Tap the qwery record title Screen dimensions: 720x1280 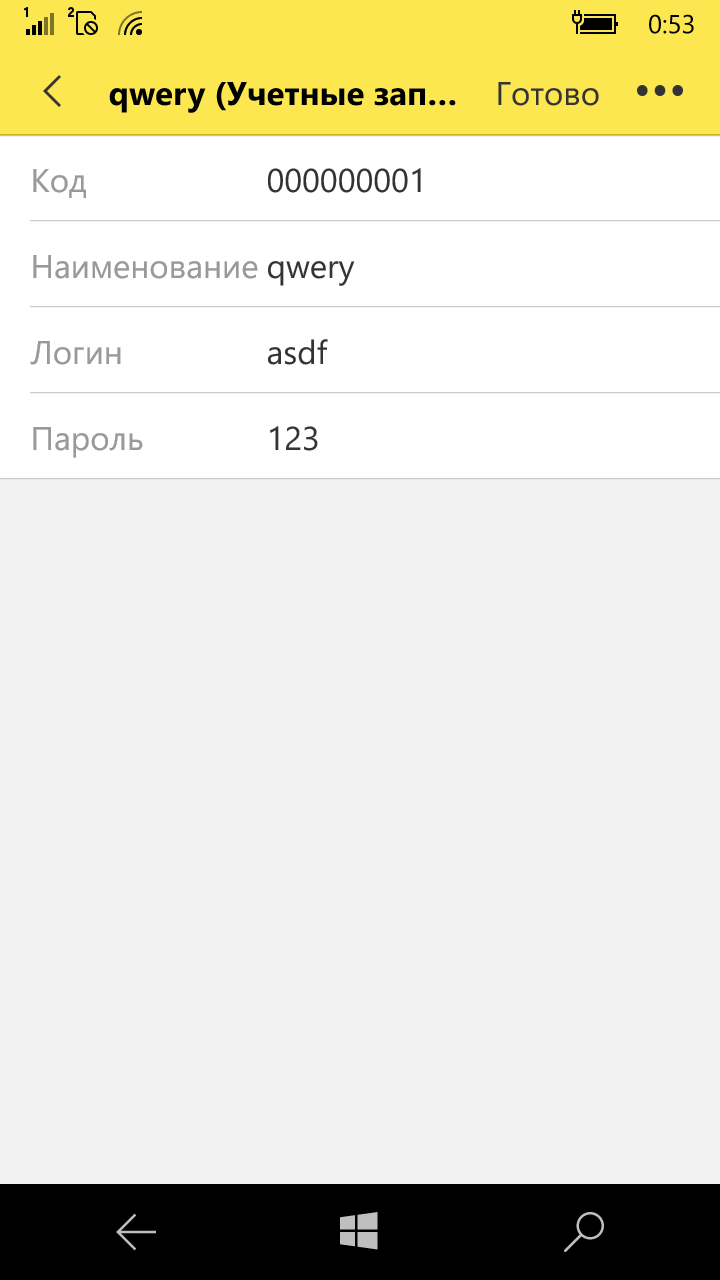(x=285, y=94)
